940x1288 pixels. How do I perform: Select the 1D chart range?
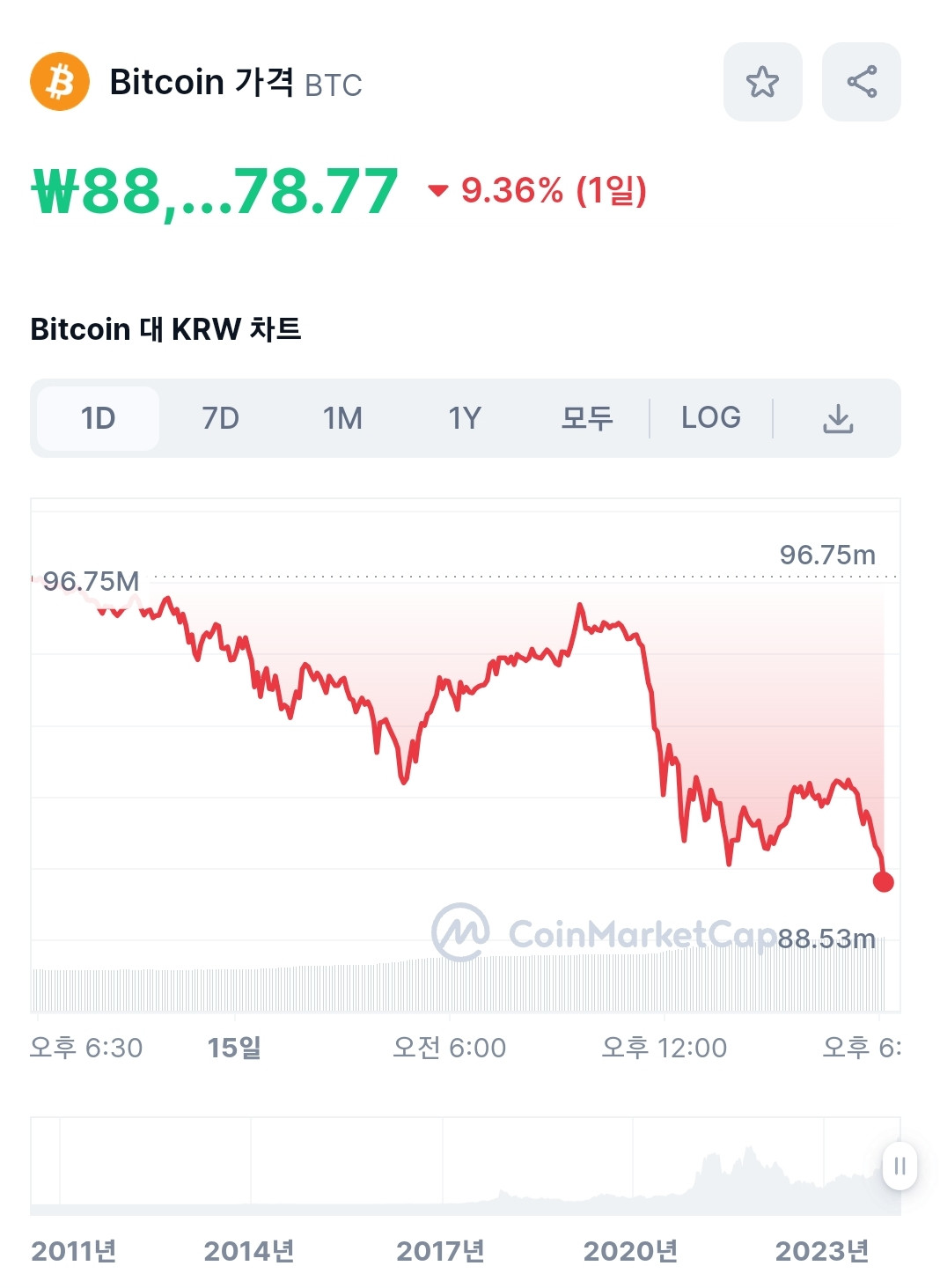pyautogui.click(x=99, y=418)
